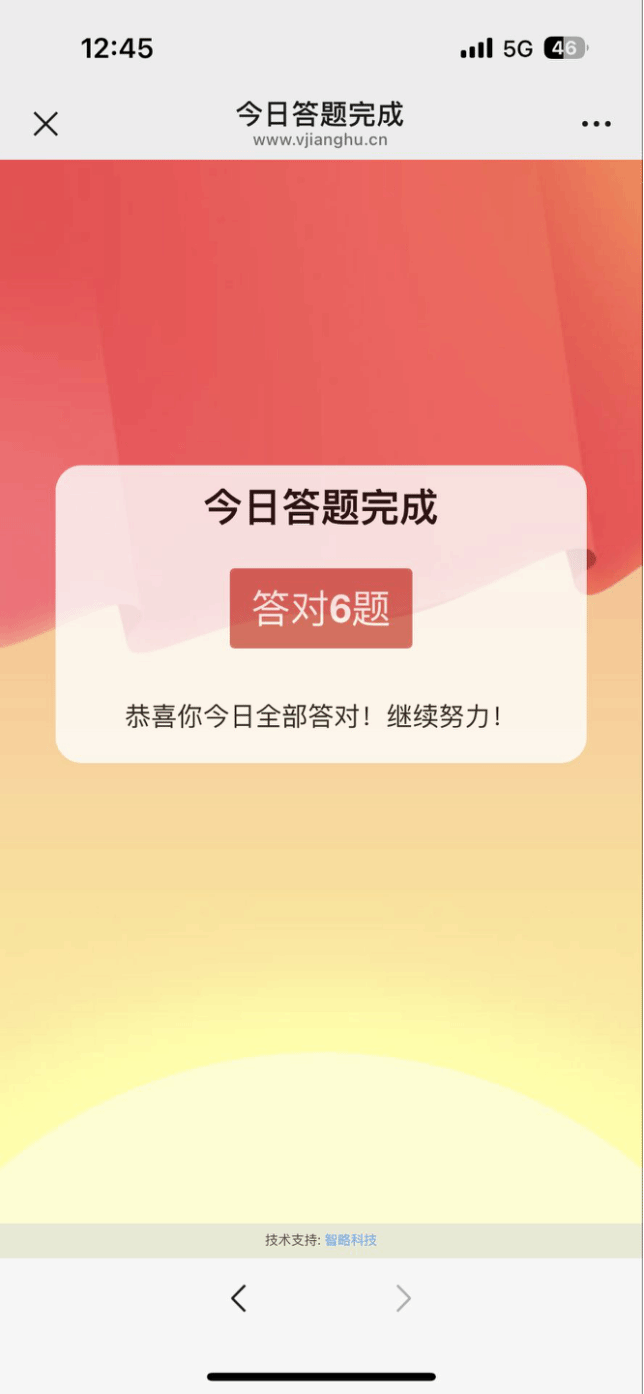Open the 智酷科技 tech support link
This screenshot has height=1394, width=644.
click(350, 1240)
